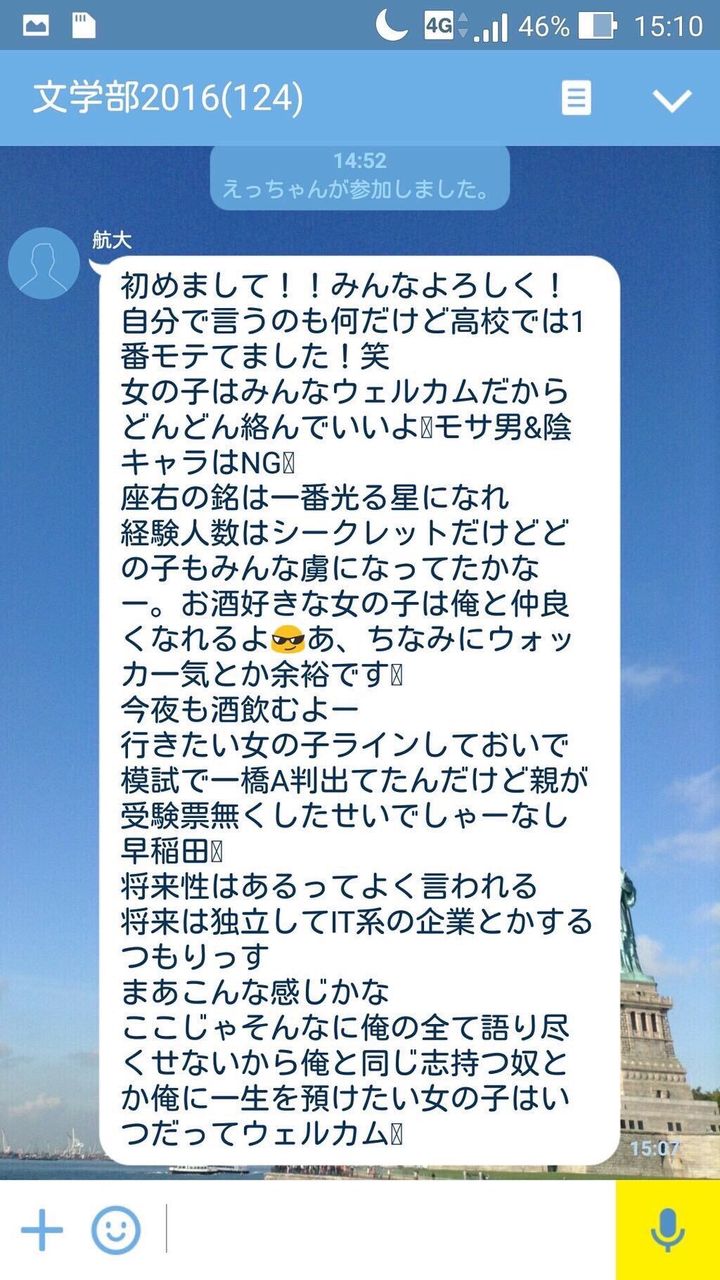Open 航大's profile picture
This screenshot has height=1280, width=720.
[44, 263]
